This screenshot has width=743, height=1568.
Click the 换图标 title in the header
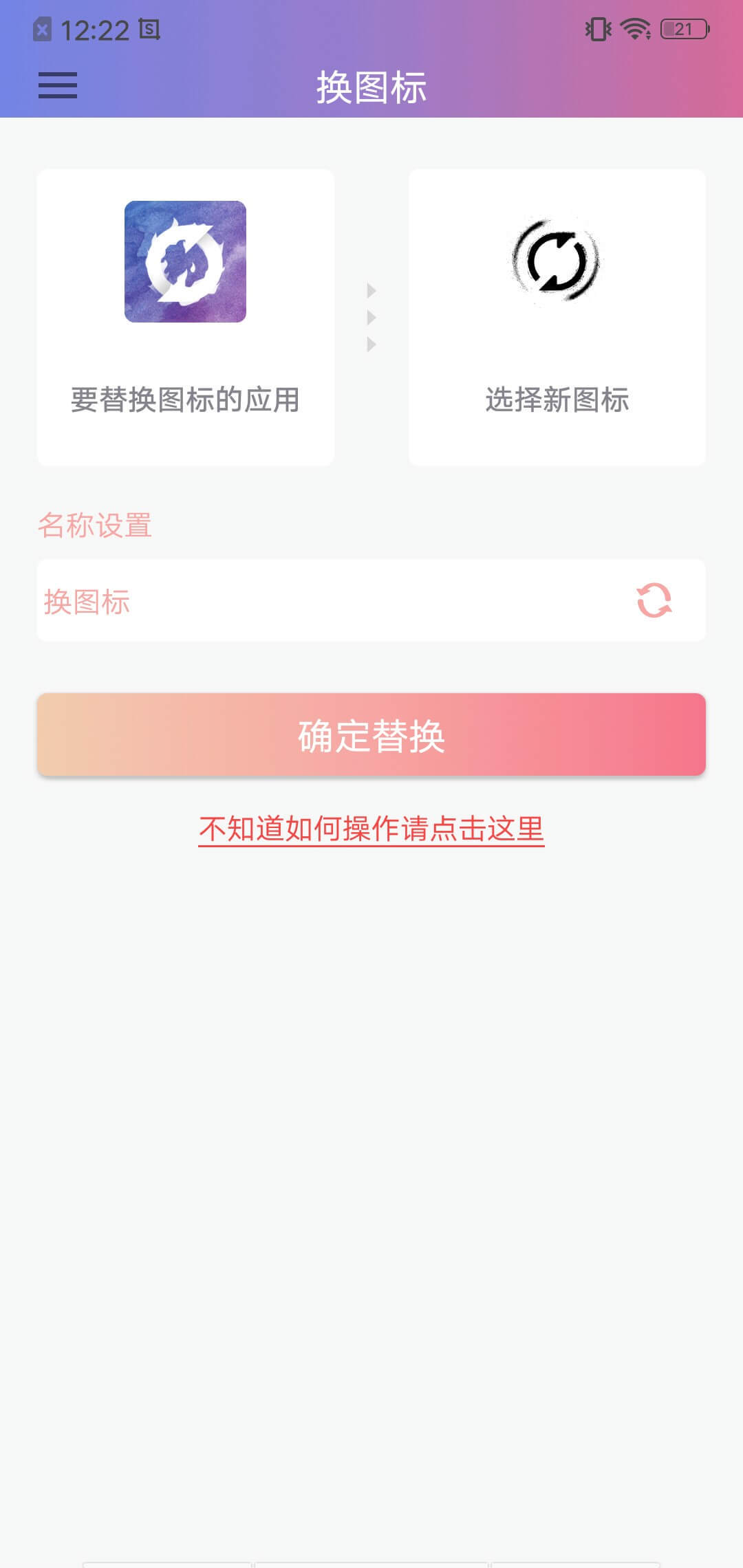click(x=371, y=87)
